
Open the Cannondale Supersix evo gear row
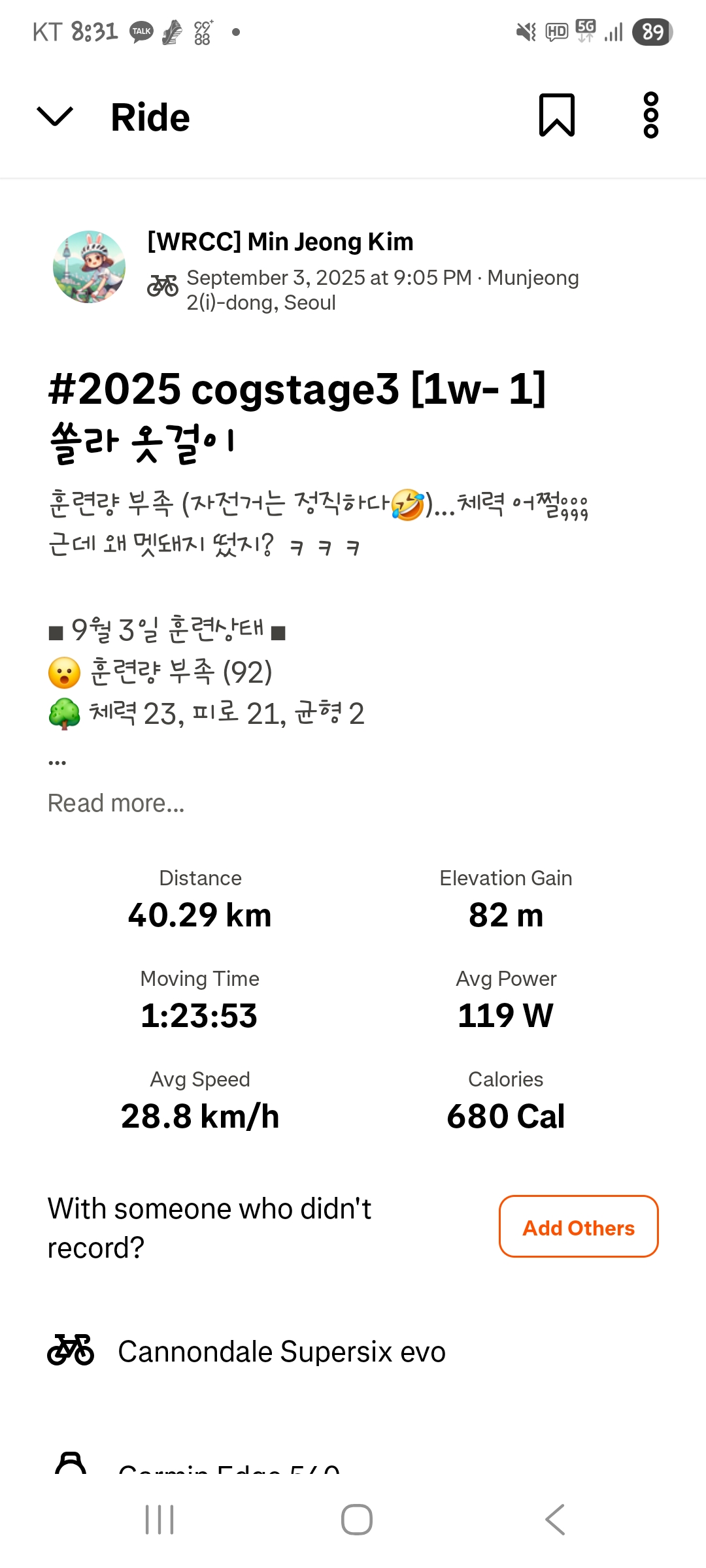pos(353,1351)
